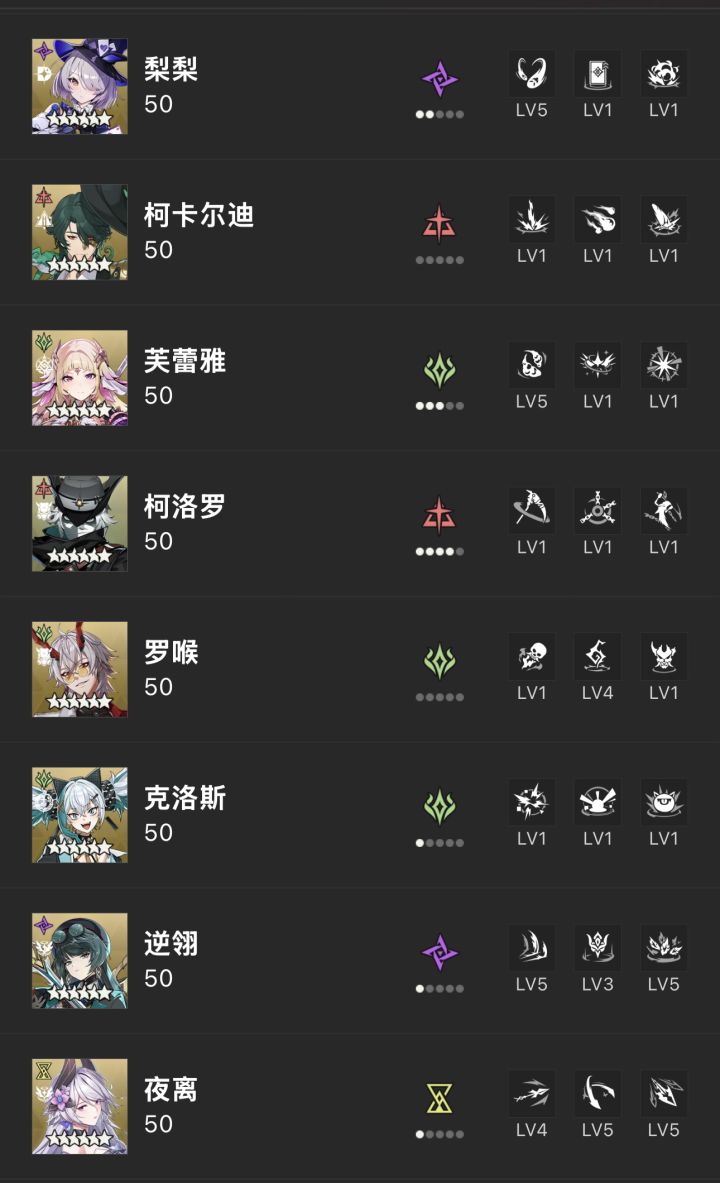Open 柯卡尔迪's middle LV1 skill icon

click(x=597, y=219)
